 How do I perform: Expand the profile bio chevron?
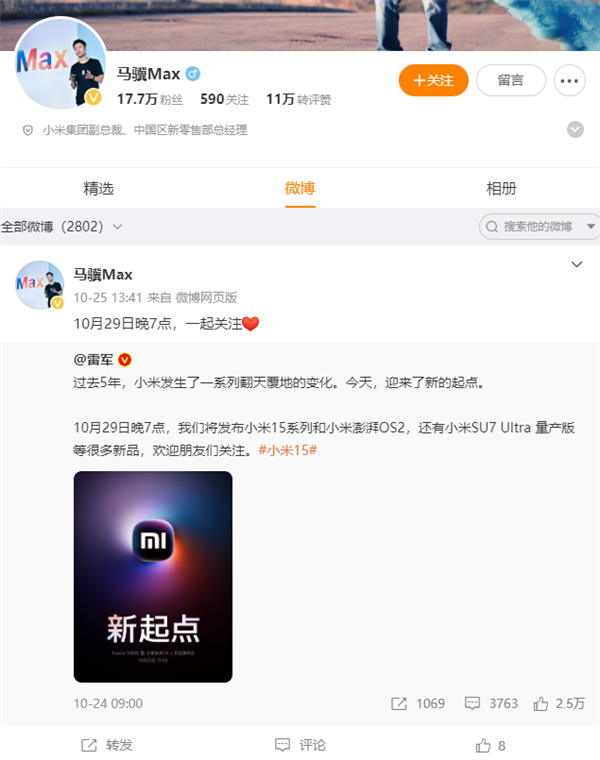tap(575, 129)
